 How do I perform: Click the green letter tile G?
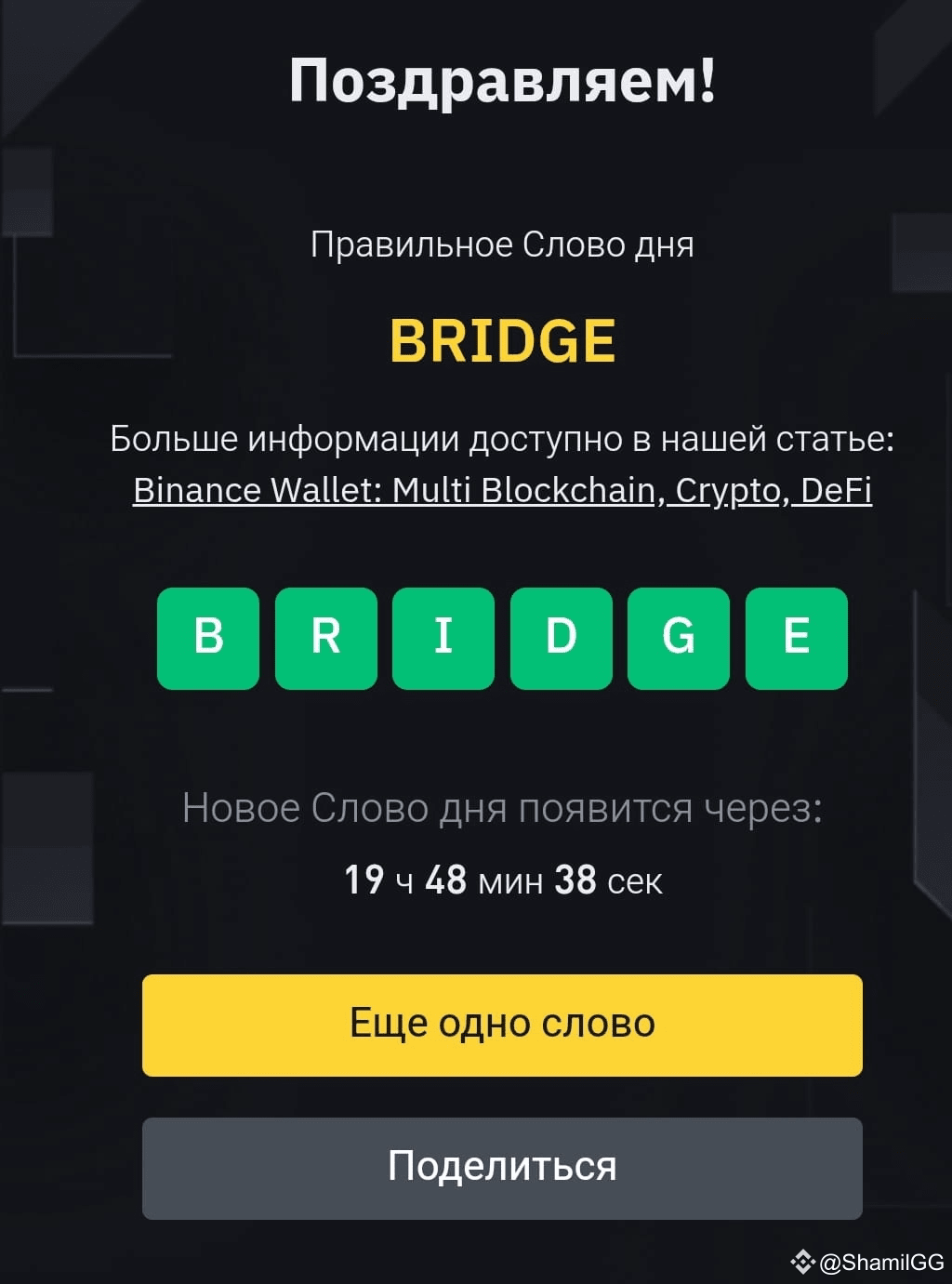[678, 639]
